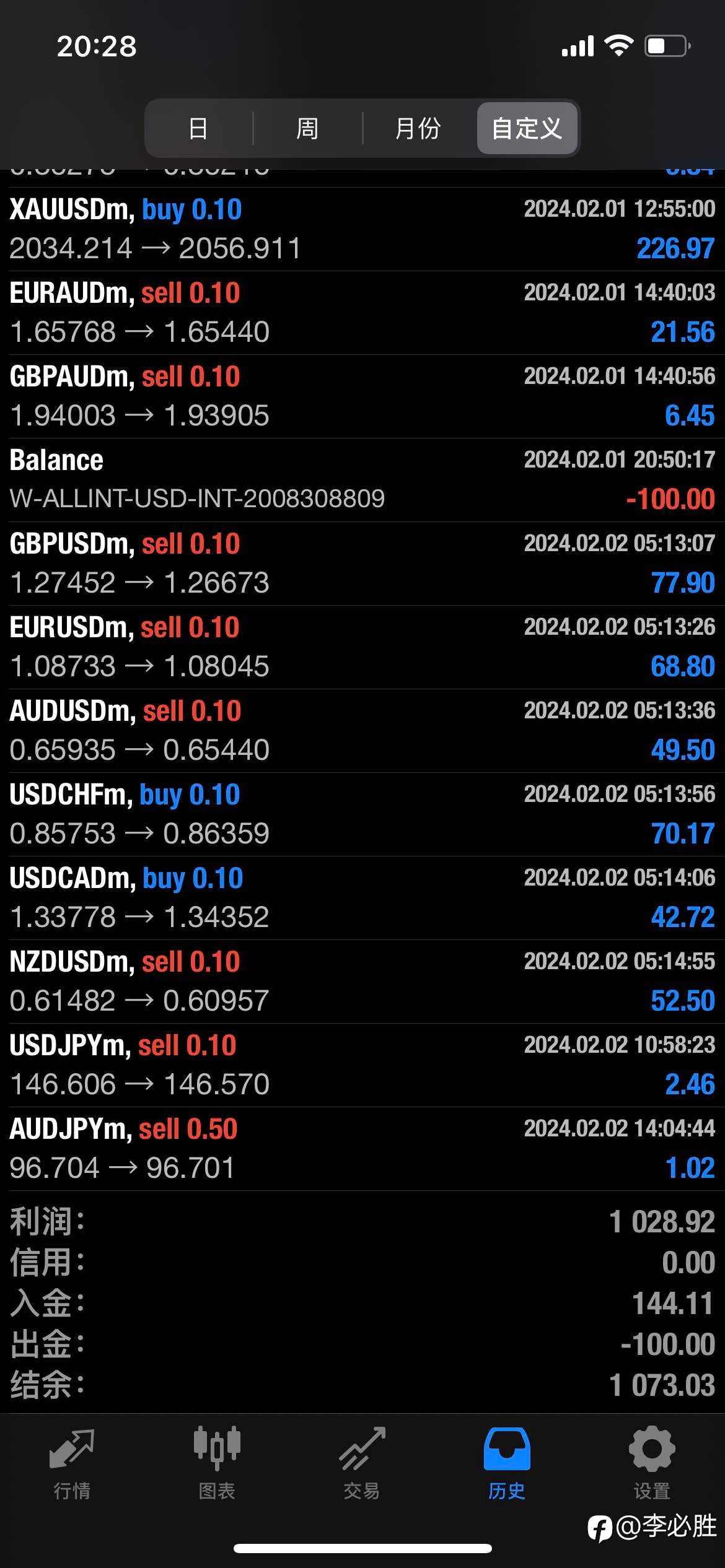Tap the Balance -100.00 withdrawal entry

tap(362, 480)
